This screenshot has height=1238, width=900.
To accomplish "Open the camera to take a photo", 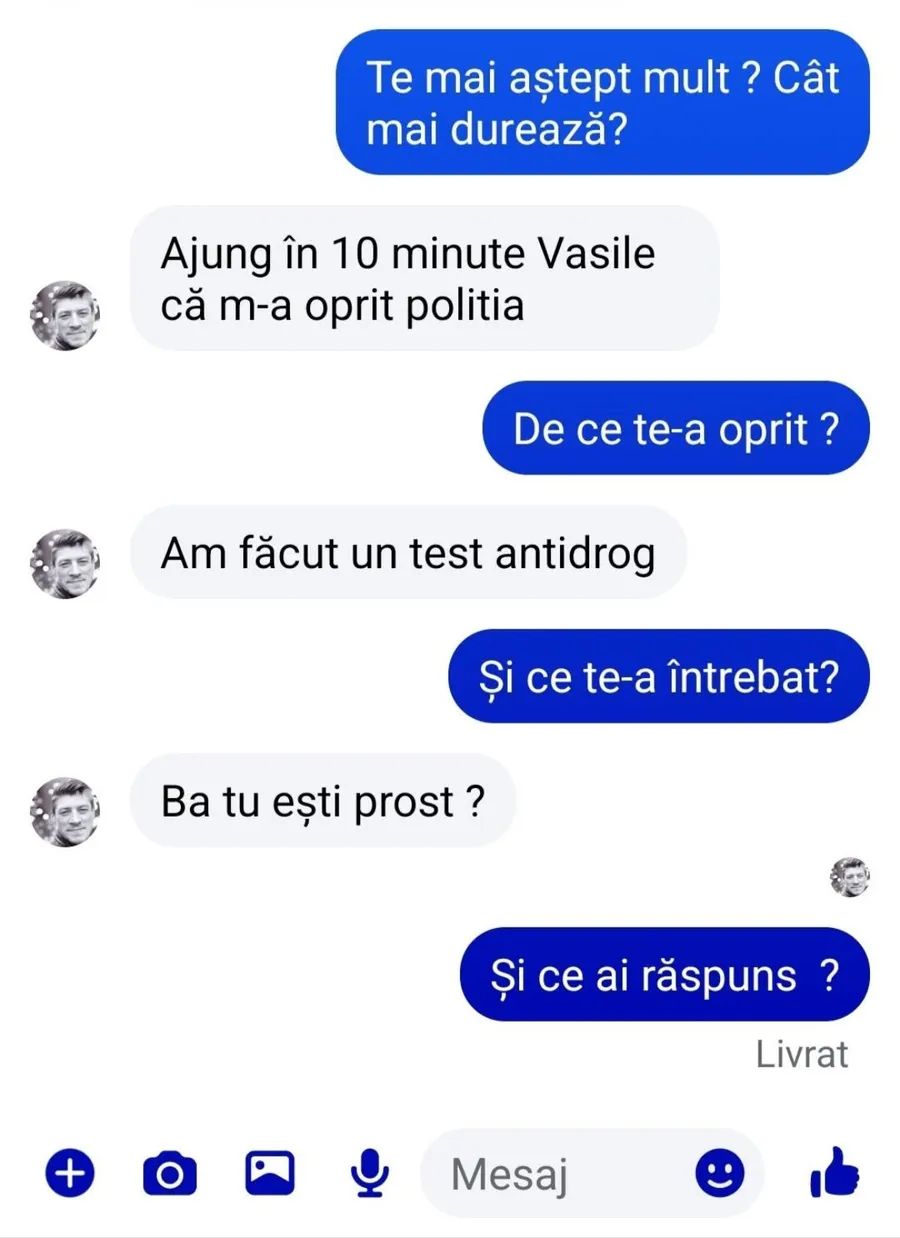I will click(170, 1173).
